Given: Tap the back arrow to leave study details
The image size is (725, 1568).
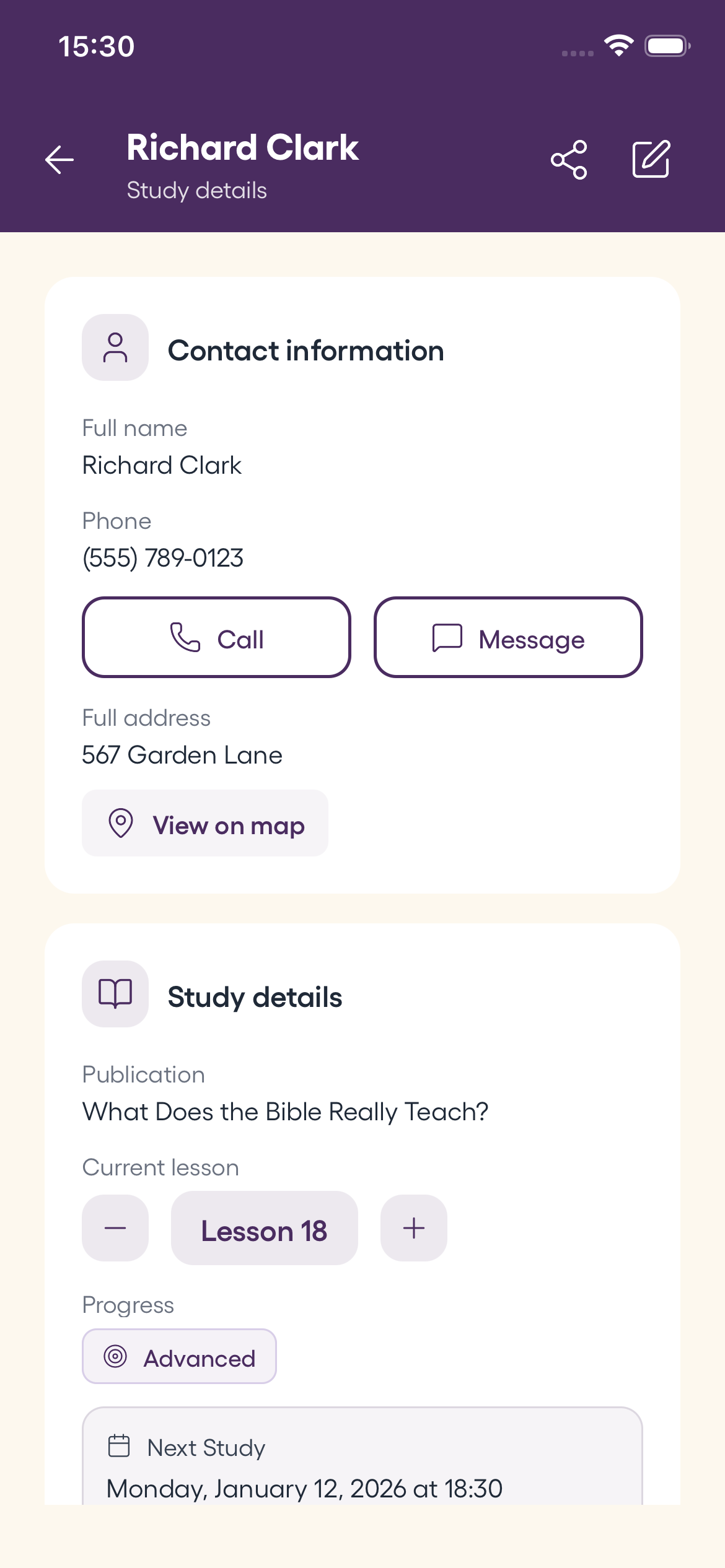Looking at the screenshot, I should click(59, 160).
